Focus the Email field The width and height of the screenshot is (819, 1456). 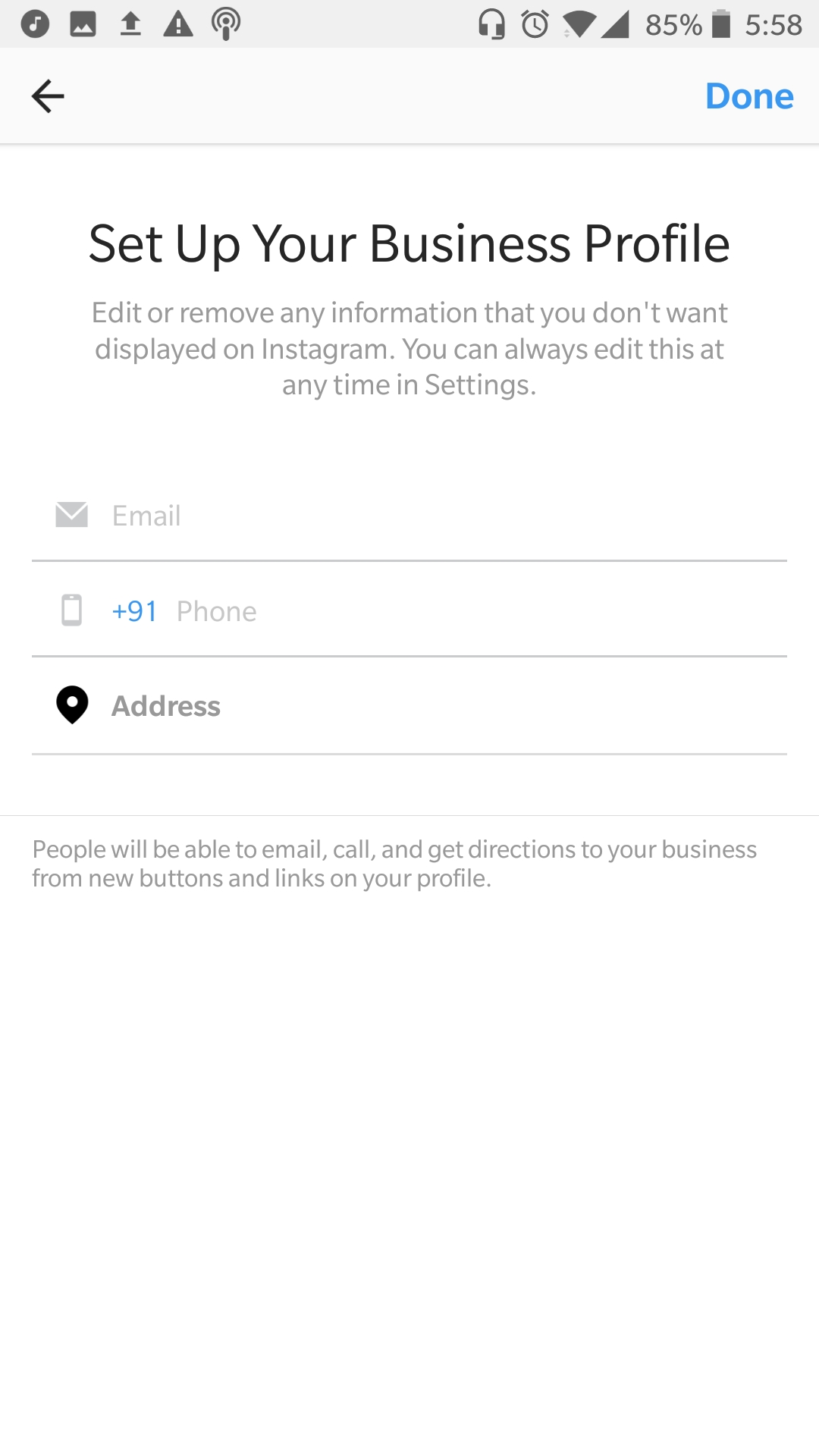[409, 516]
